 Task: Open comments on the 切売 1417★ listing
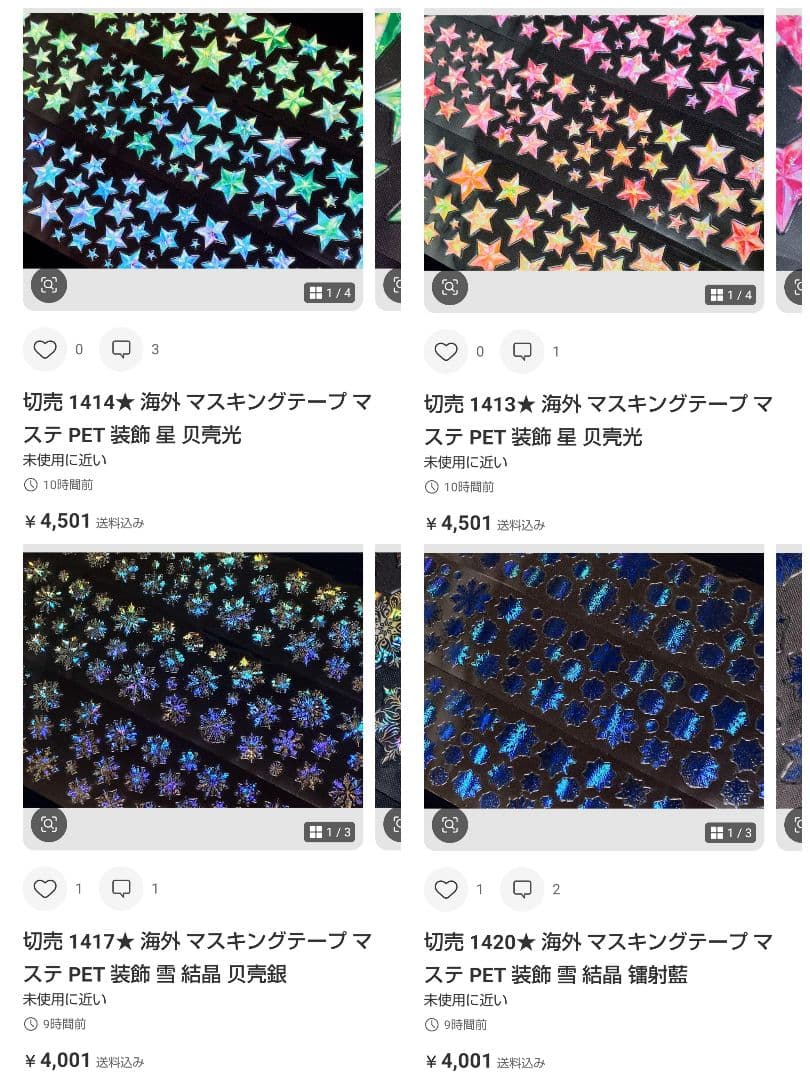tap(121, 889)
